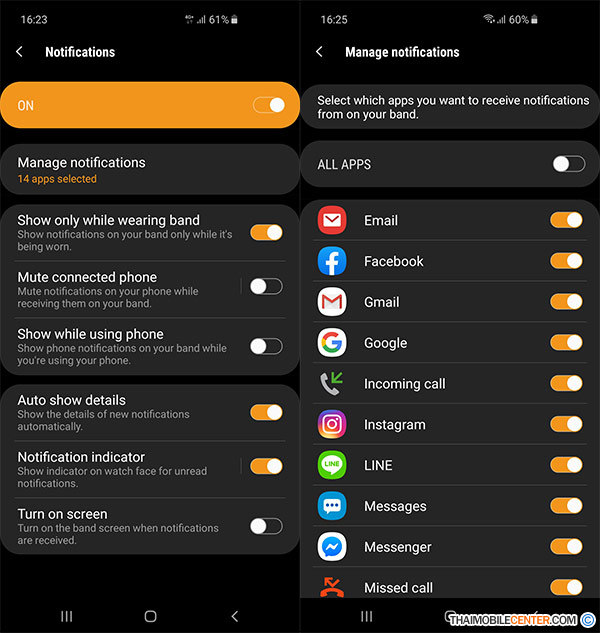Viewport: 600px width, 633px height.
Task: Turn off the main ON notifications switch
Action: 268,105
